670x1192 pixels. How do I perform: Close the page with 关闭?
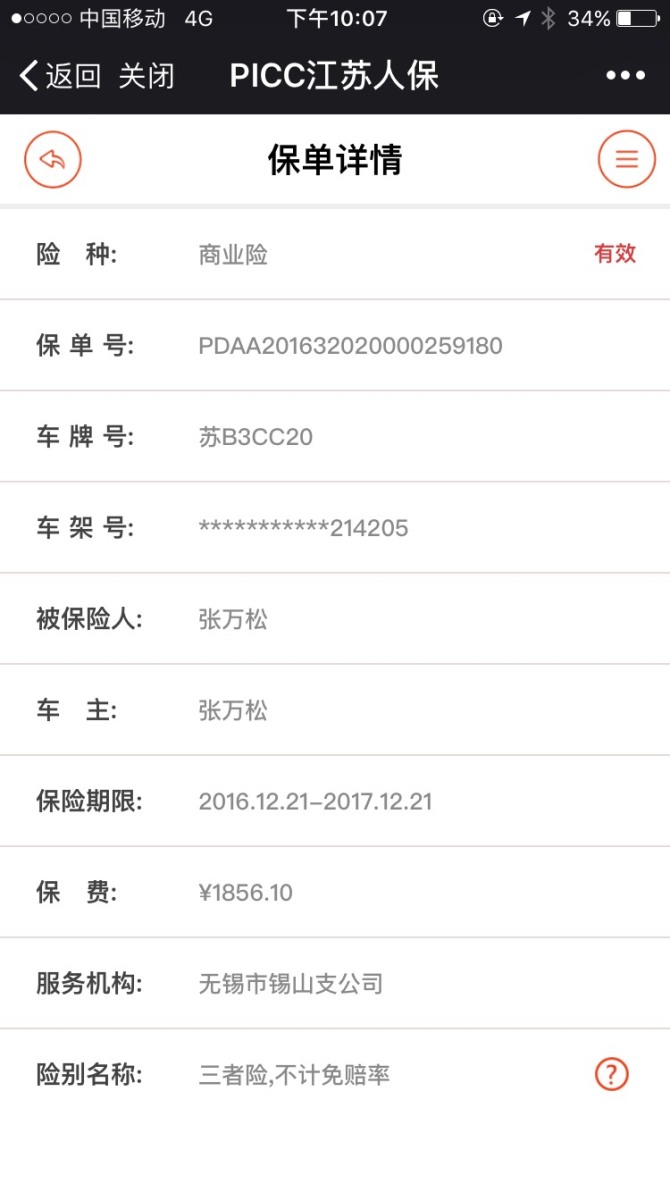click(x=146, y=76)
